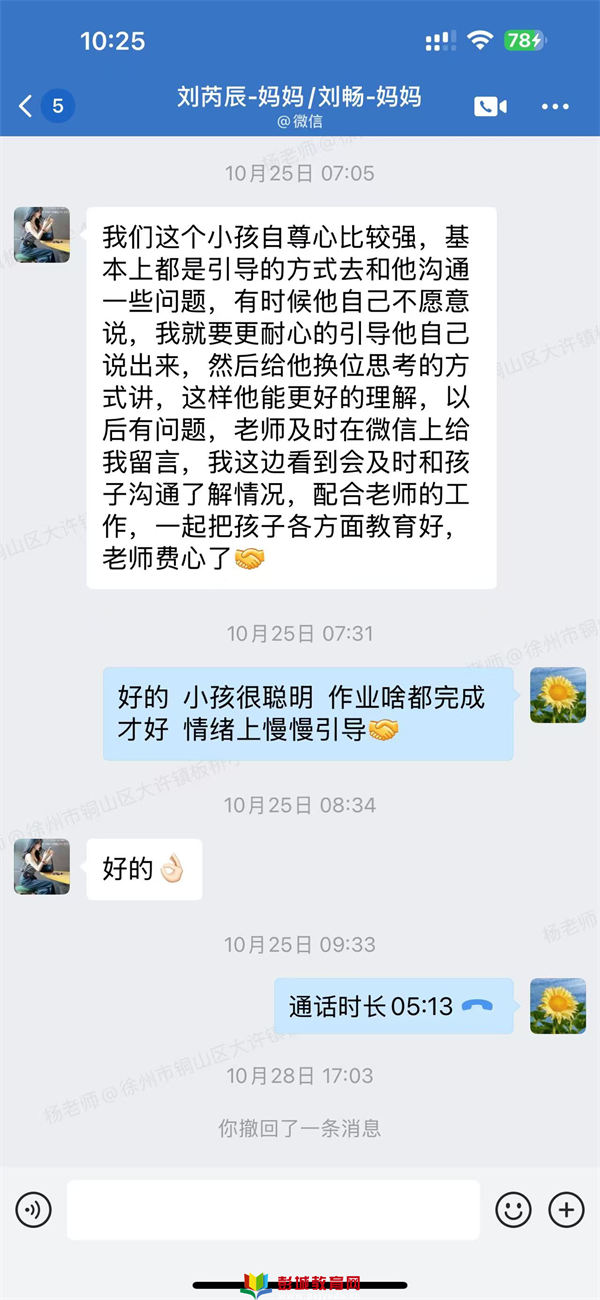Open the sunflower avatar next to 好的 小孩很聪明
Screen dimensions: 600x1300
pyautogui.click(x=557, y=695)
